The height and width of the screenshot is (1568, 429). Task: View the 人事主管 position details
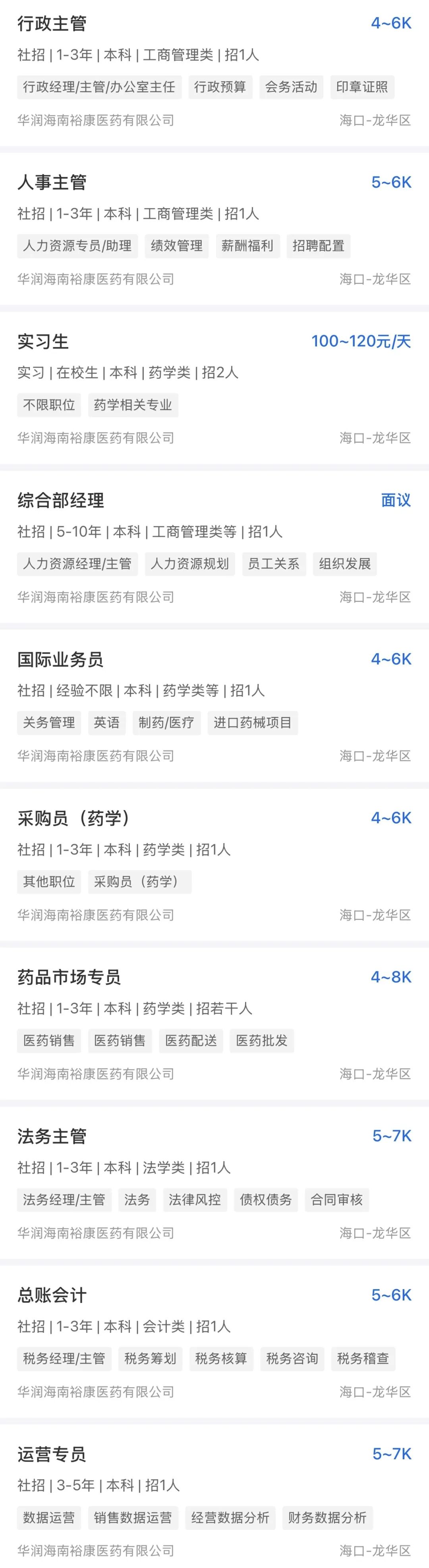[x=52, y=183]
